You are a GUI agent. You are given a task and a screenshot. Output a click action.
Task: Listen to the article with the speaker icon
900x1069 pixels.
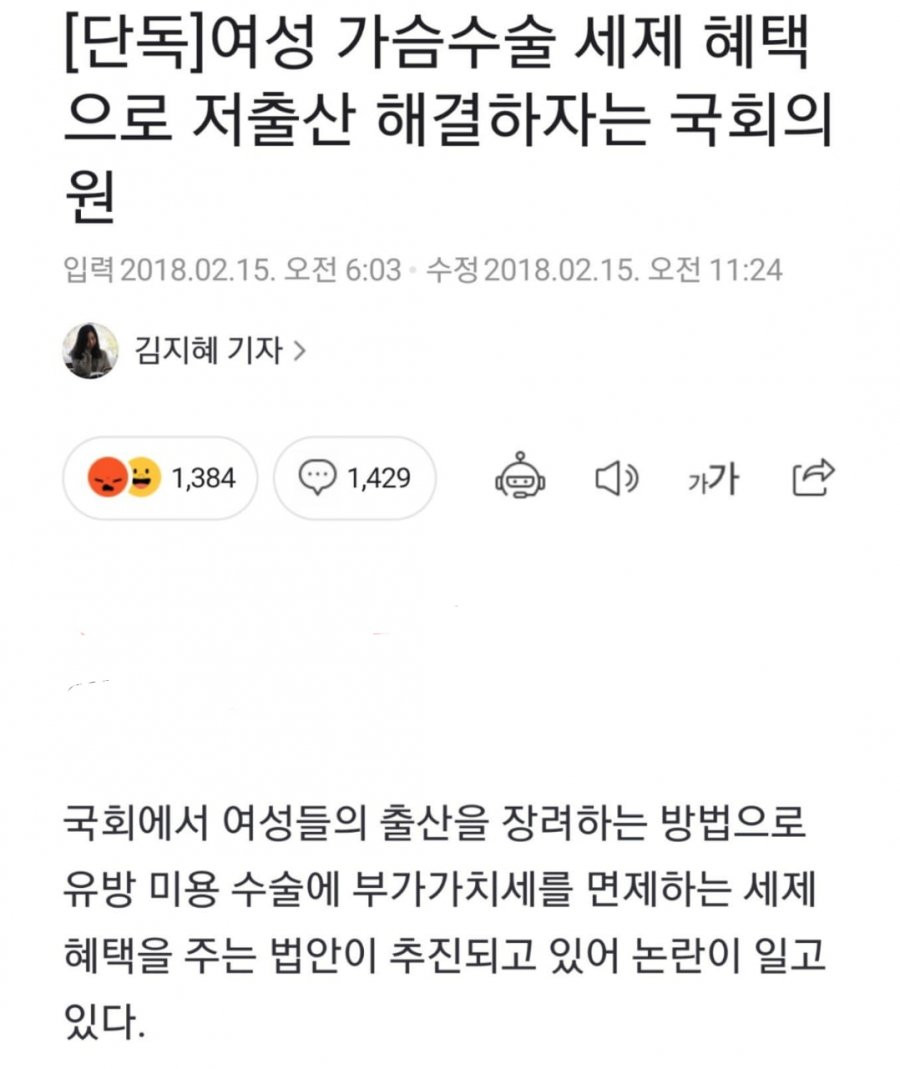click(617, 479)
